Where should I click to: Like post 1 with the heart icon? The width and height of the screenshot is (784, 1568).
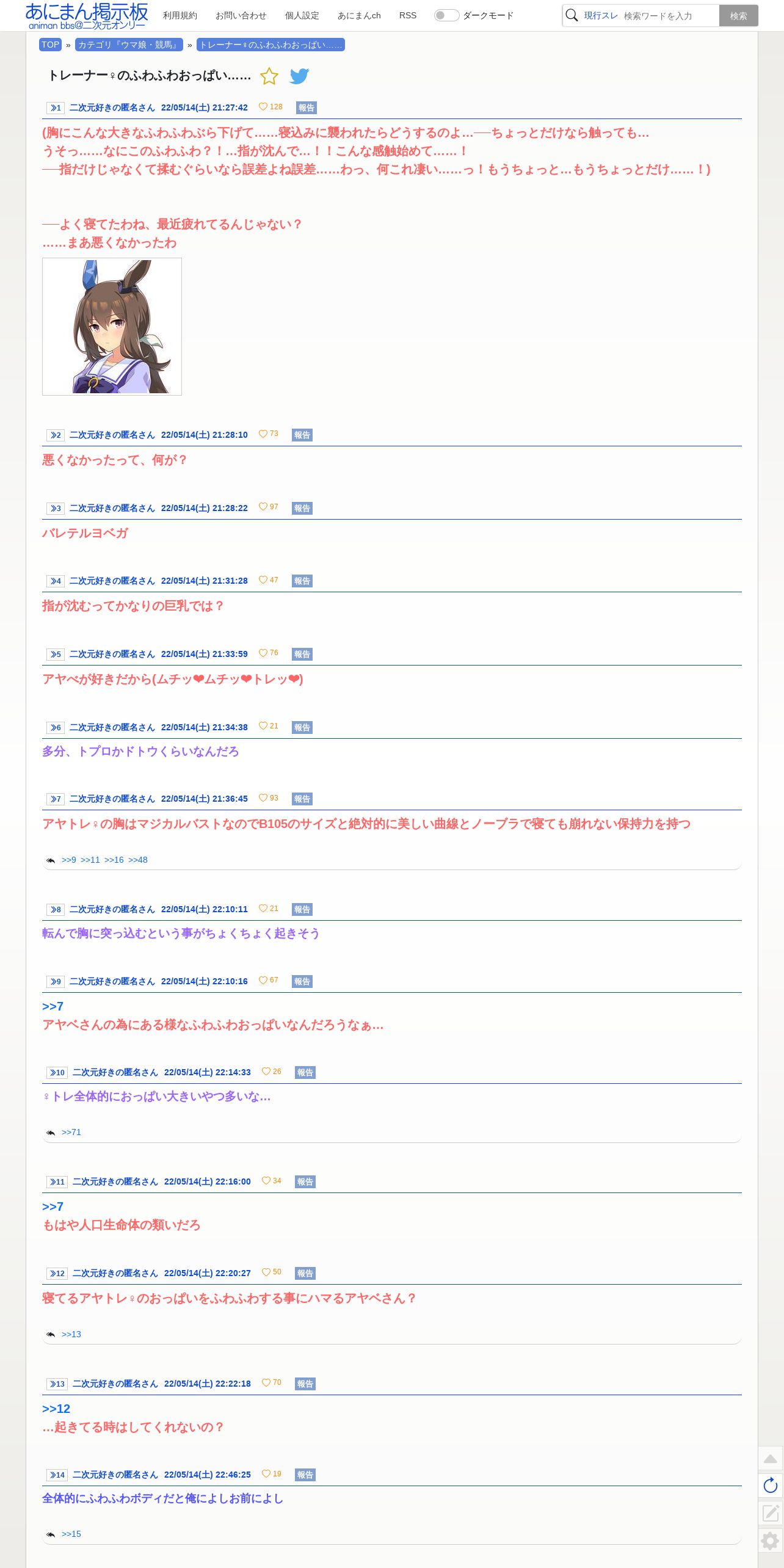pyautogui.click(x=263, y=107)
